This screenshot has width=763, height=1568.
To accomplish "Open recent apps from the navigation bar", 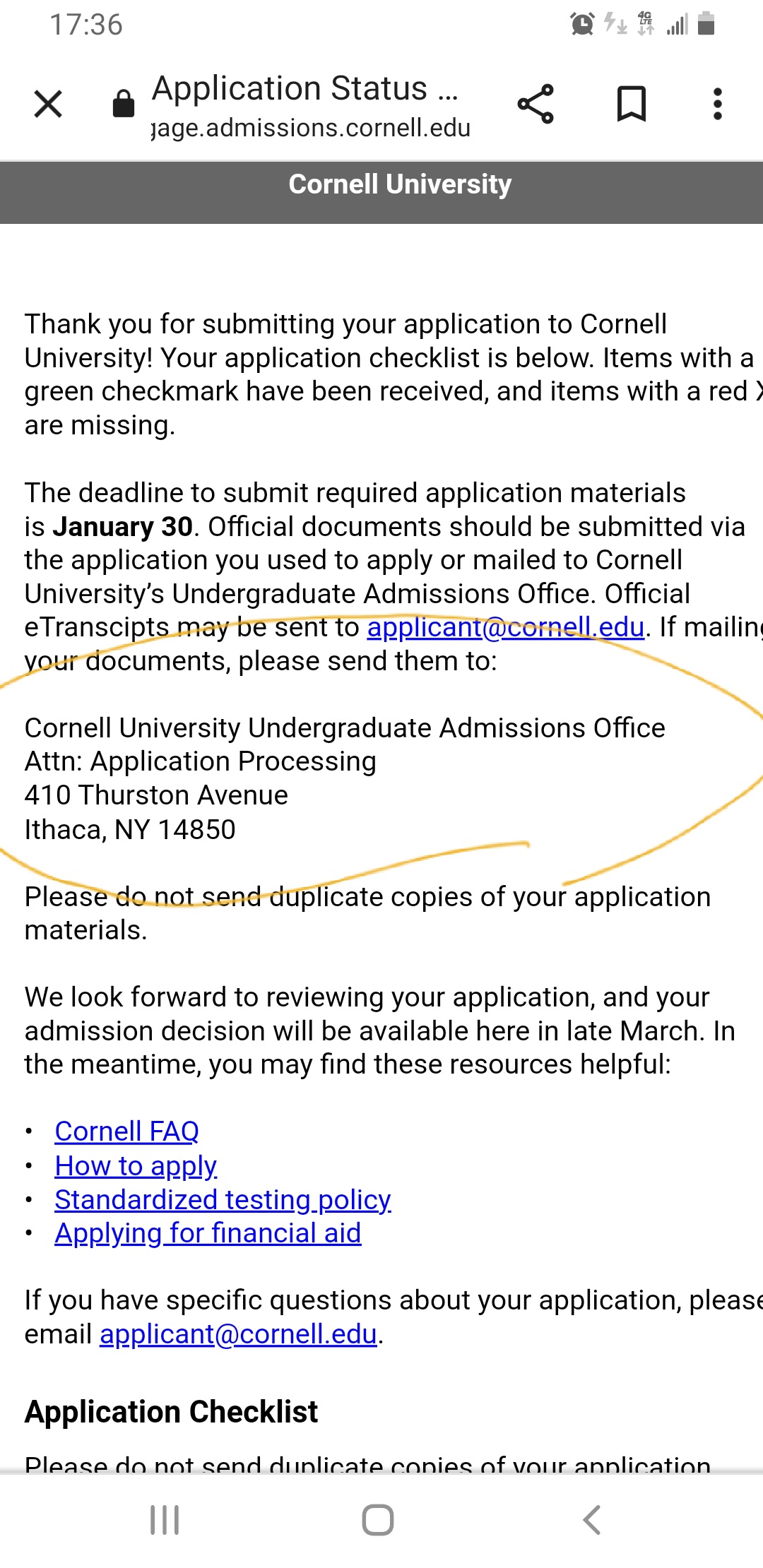I will click(165, 1519).
